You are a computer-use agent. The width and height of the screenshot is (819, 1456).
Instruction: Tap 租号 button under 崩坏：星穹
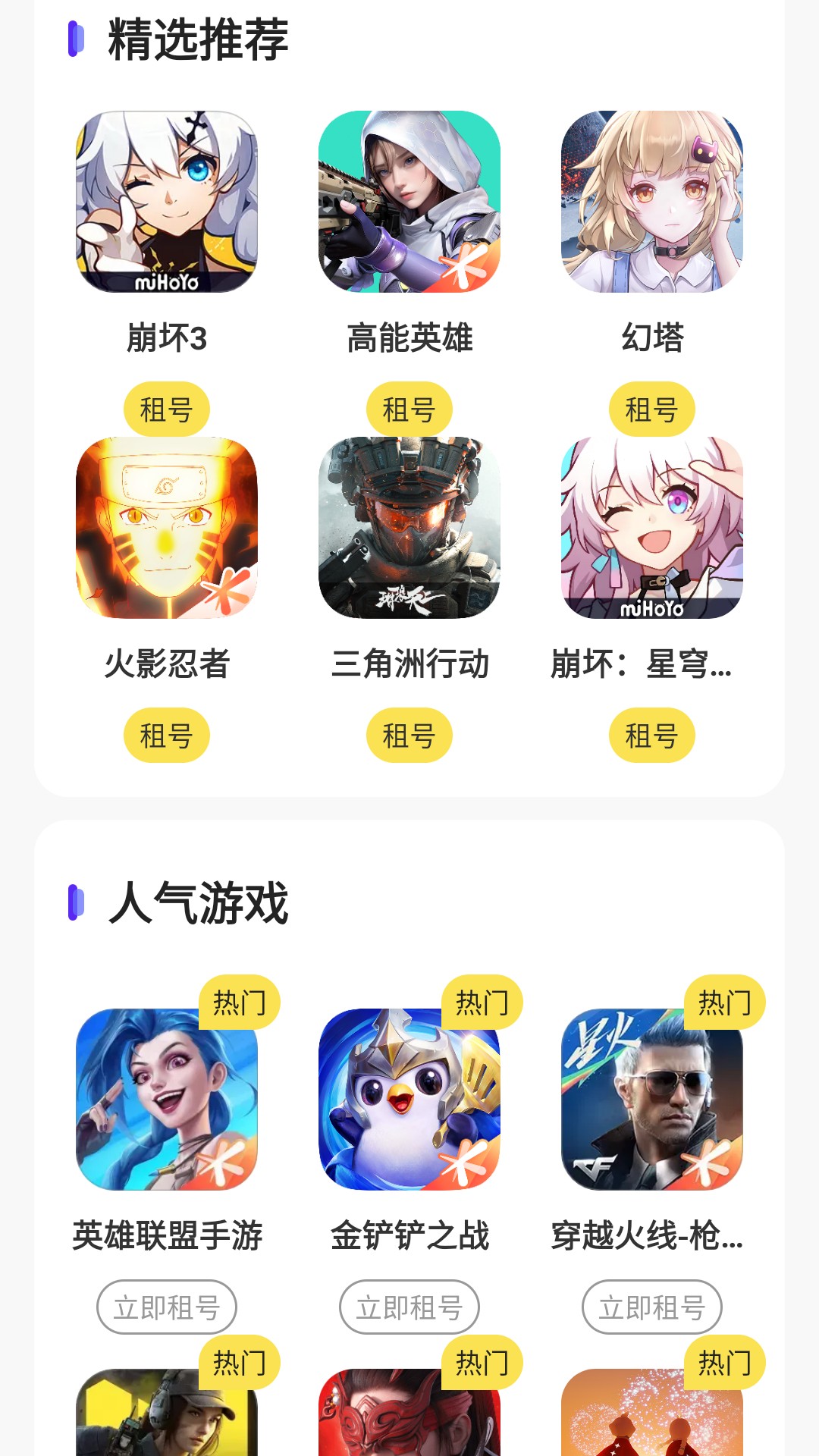(652, 736)
